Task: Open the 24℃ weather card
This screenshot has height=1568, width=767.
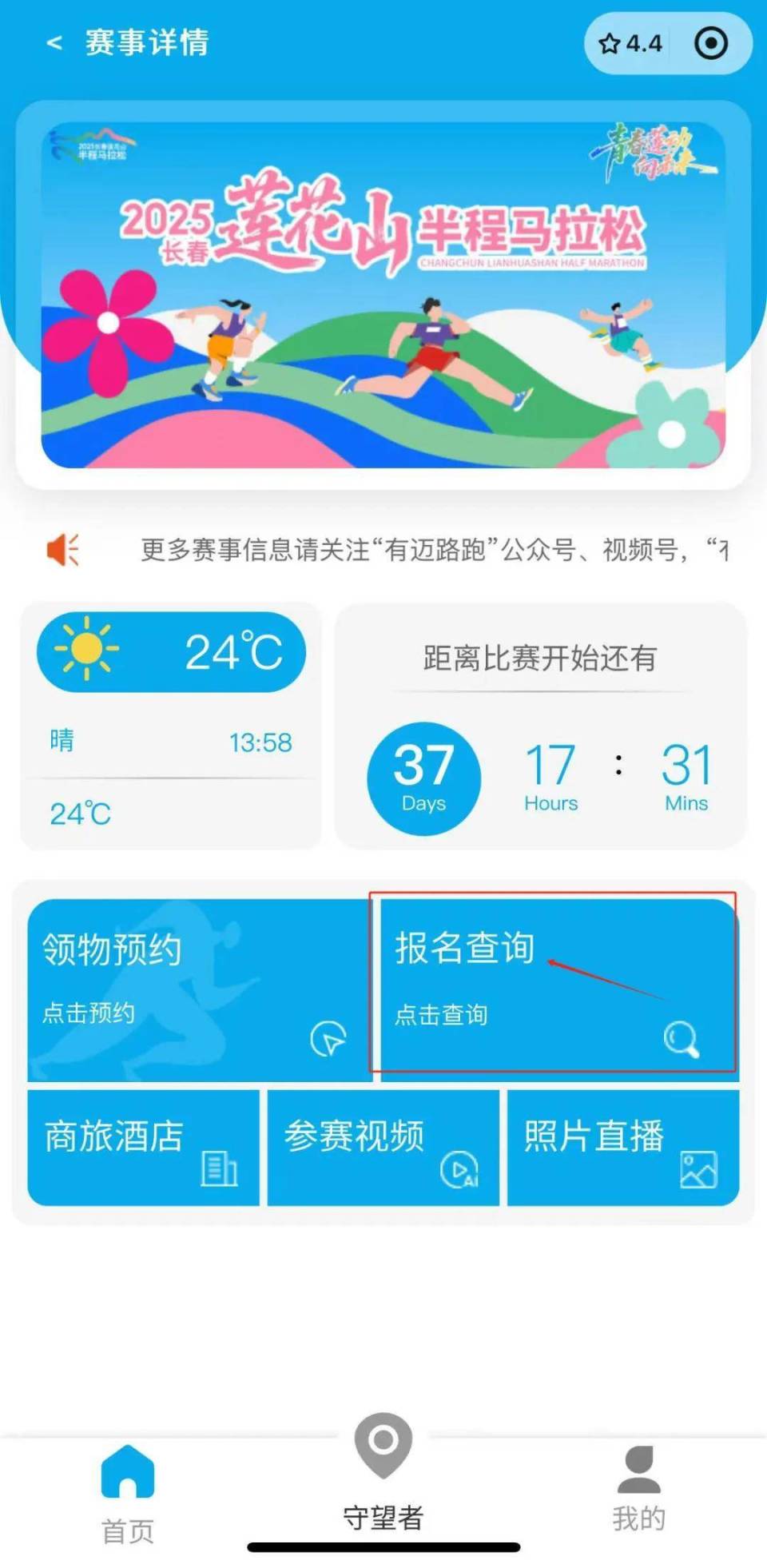Action: (171, 726)
